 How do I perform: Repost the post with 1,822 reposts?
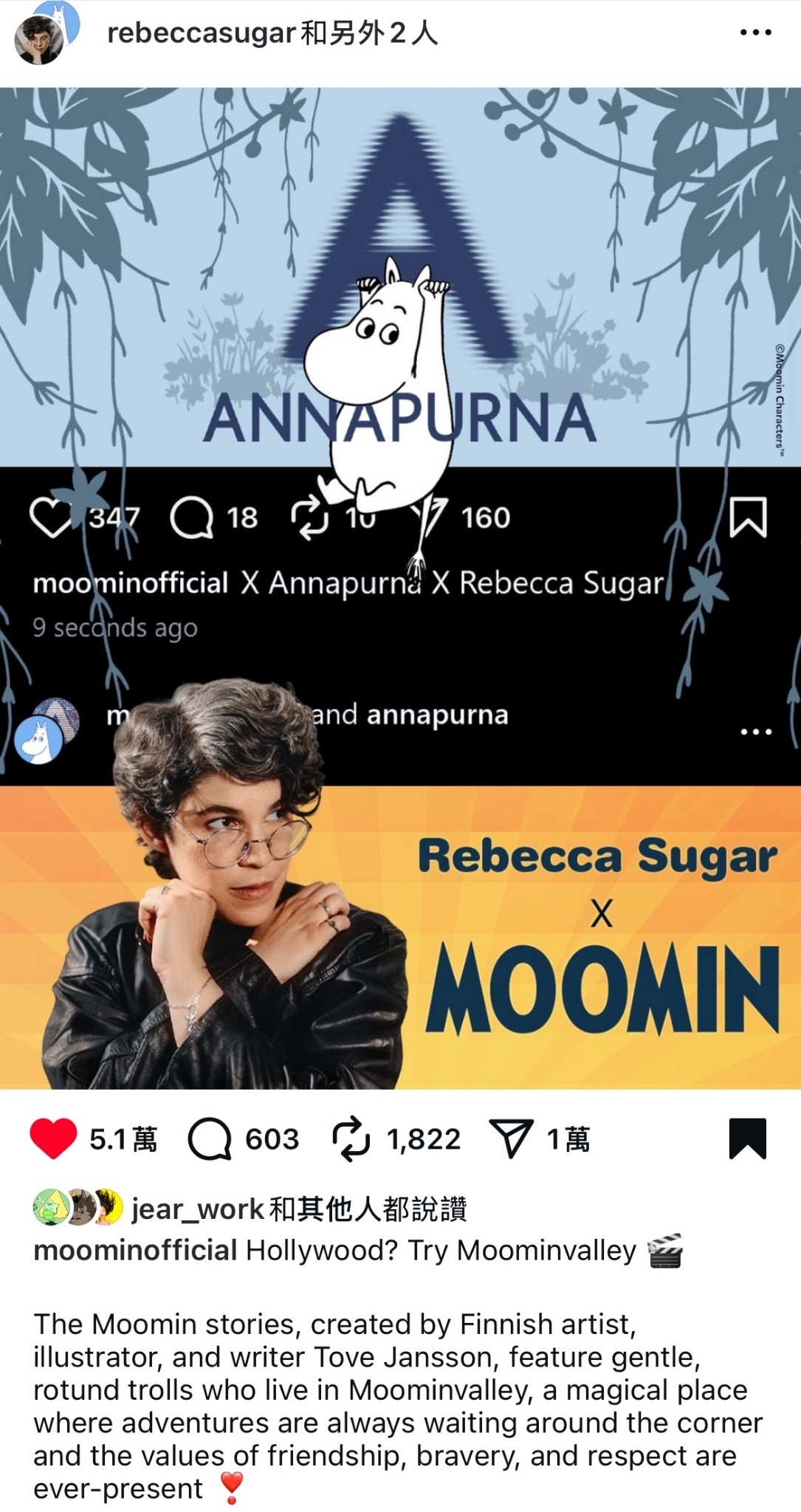350,1138
